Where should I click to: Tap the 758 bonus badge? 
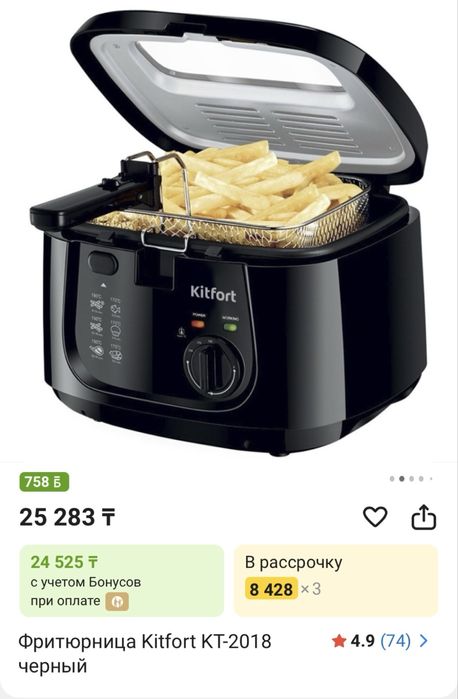[x=44, y=482]
